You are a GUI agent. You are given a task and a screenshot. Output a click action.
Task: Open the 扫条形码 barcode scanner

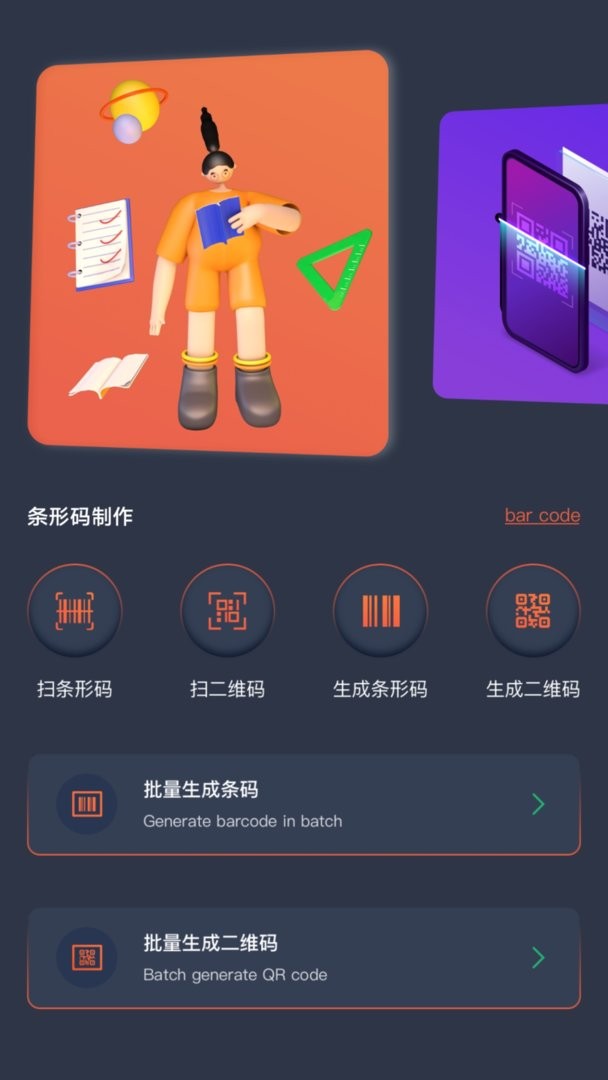click(75, 611)
